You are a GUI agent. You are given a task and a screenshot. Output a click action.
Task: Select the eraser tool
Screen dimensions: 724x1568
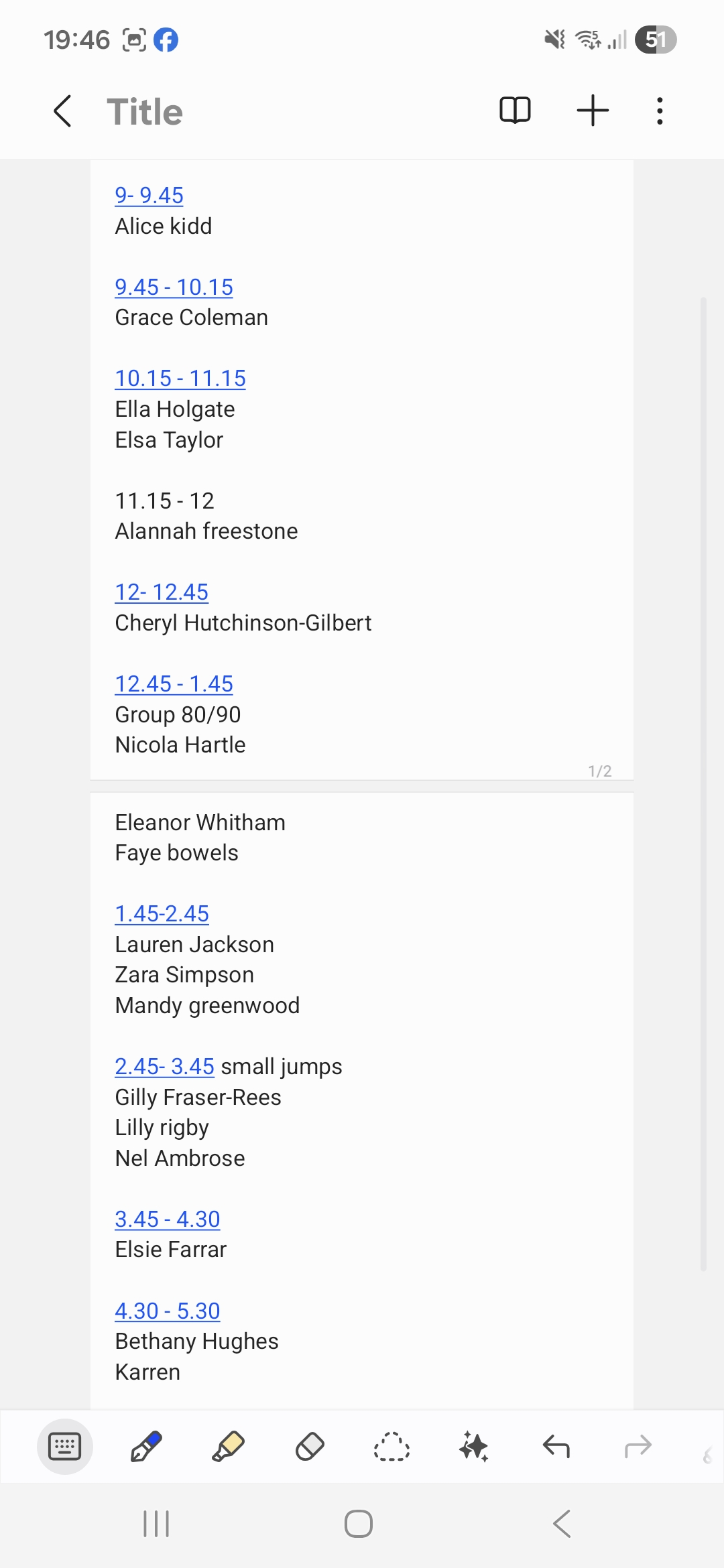point(310,1447)
